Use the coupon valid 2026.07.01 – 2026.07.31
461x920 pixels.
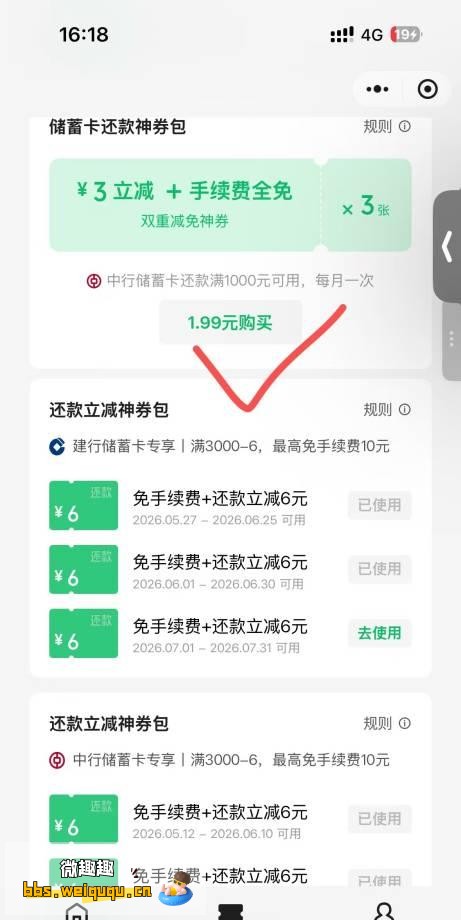click(x=379, y=633)
